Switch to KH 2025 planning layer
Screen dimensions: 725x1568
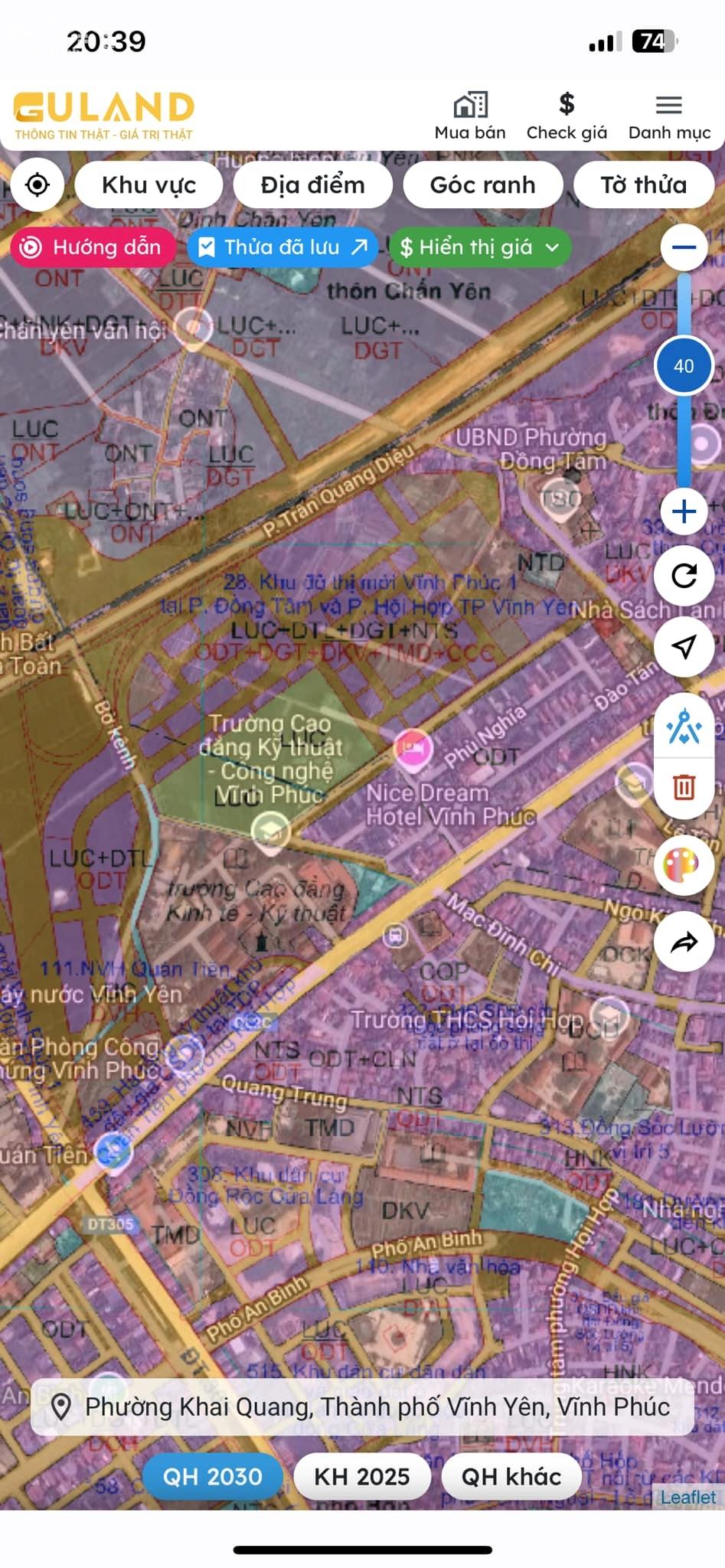pyautogui.click(x=361, y=1476)
